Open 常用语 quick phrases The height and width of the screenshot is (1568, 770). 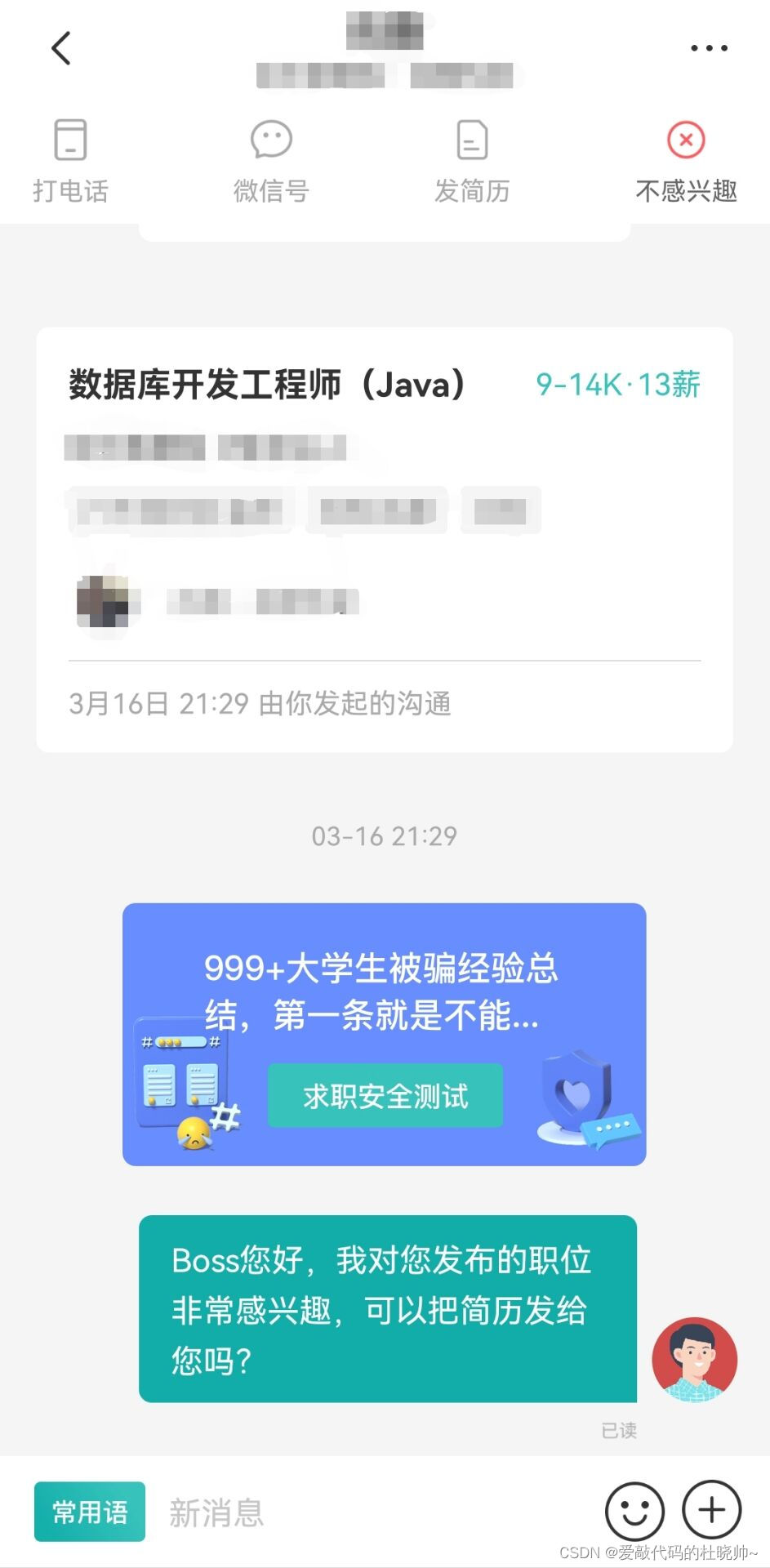[x=90, y=1512]
